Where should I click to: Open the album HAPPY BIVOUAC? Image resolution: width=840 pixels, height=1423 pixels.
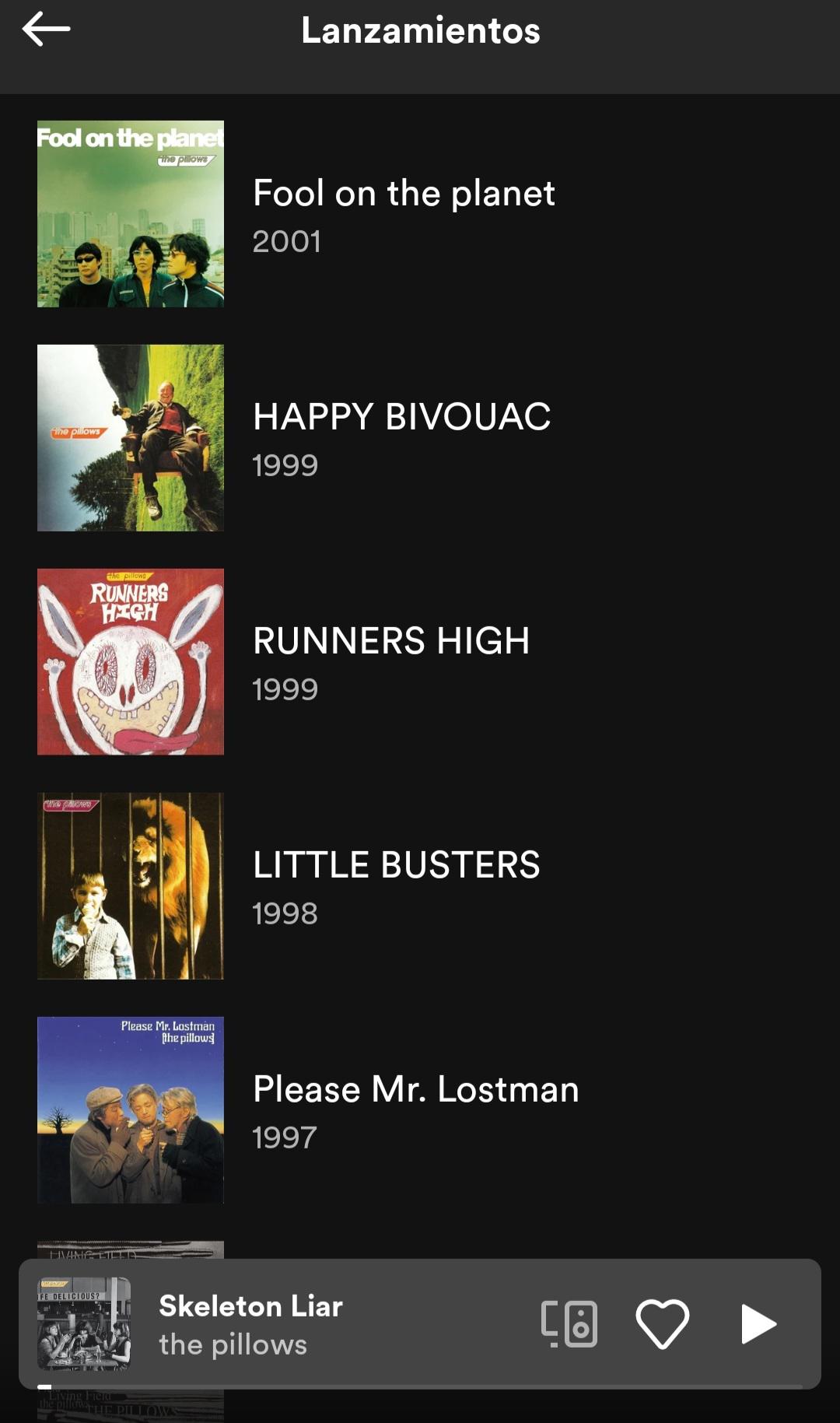click(401, 437)
